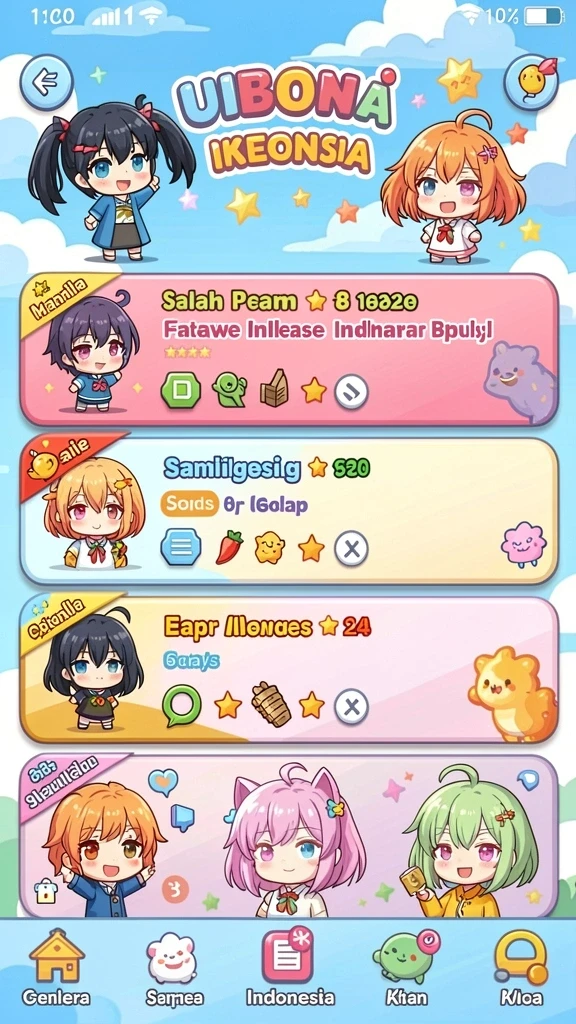Open the Salah Peam card
576x1024 pixels.
coord(289,351)
